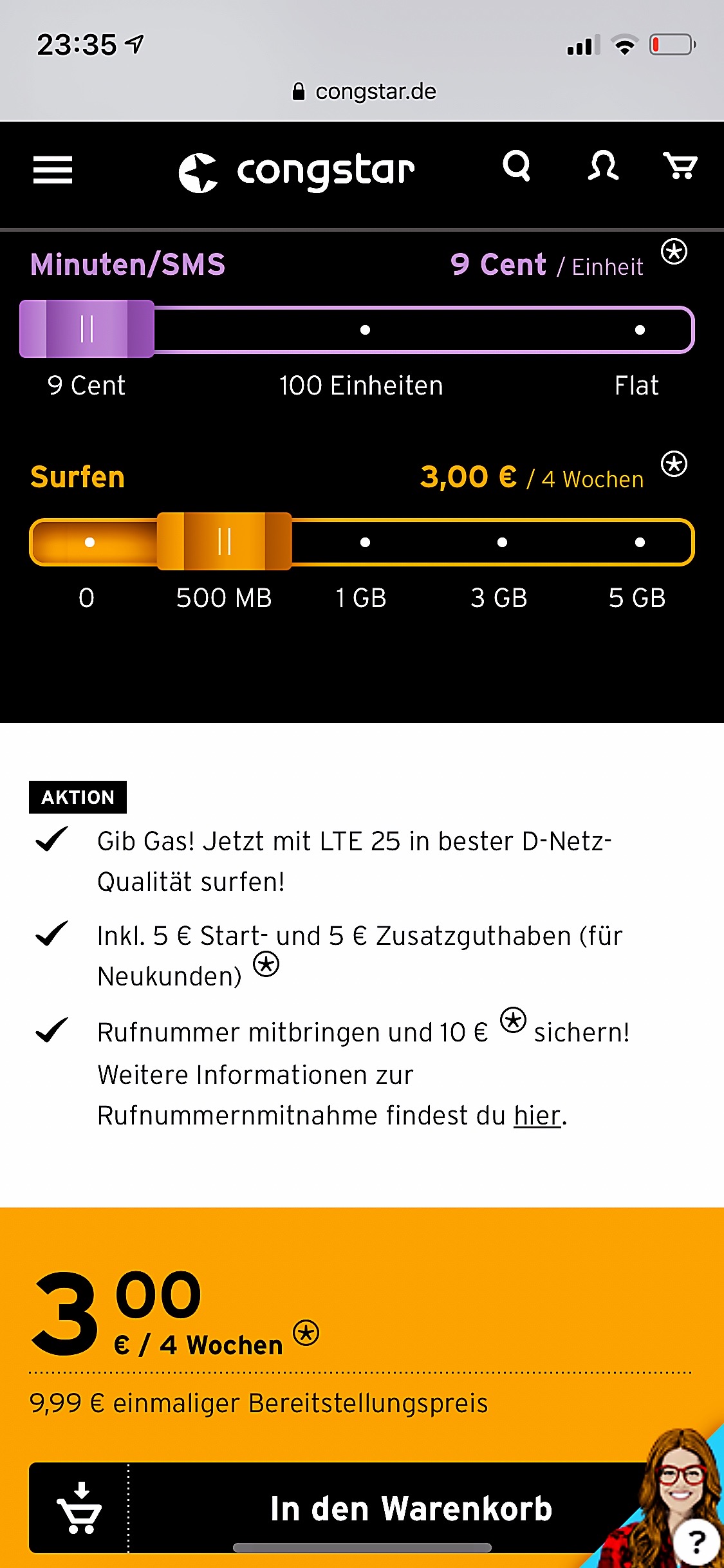Tap the congstar.de address bar

(364, 91)
